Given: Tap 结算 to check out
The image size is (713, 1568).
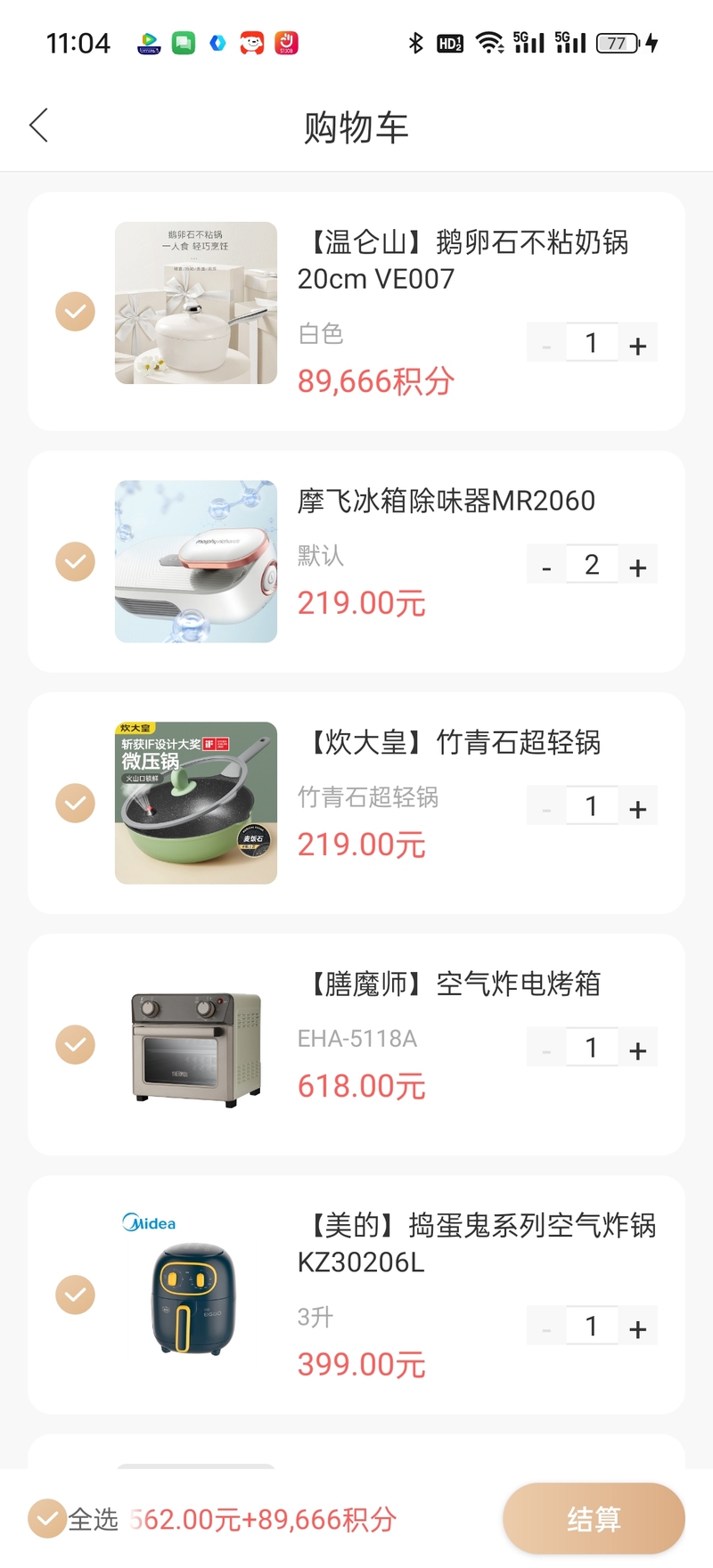Looking at the screenshot, I should pos(594,1519).
